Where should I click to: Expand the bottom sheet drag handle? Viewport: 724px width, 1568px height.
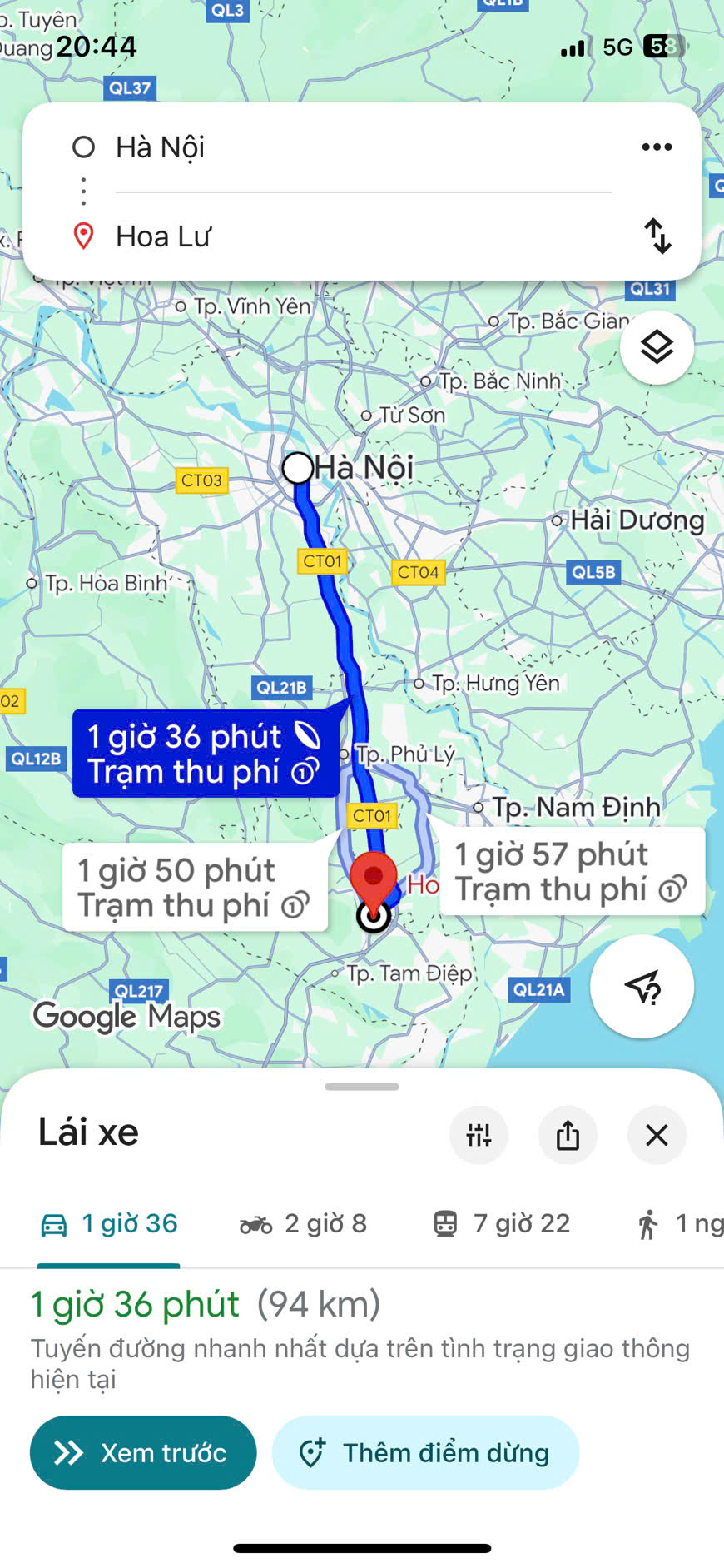[362, 1087]
